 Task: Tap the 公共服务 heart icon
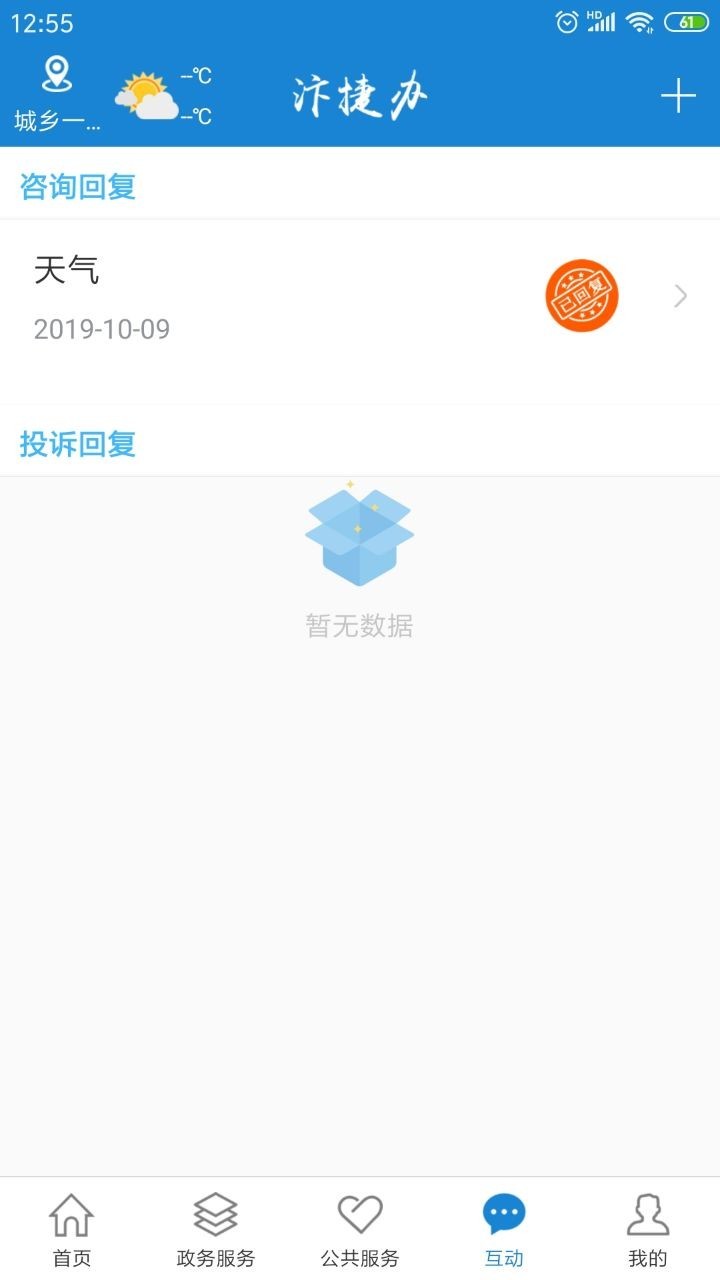(360, 1213)
